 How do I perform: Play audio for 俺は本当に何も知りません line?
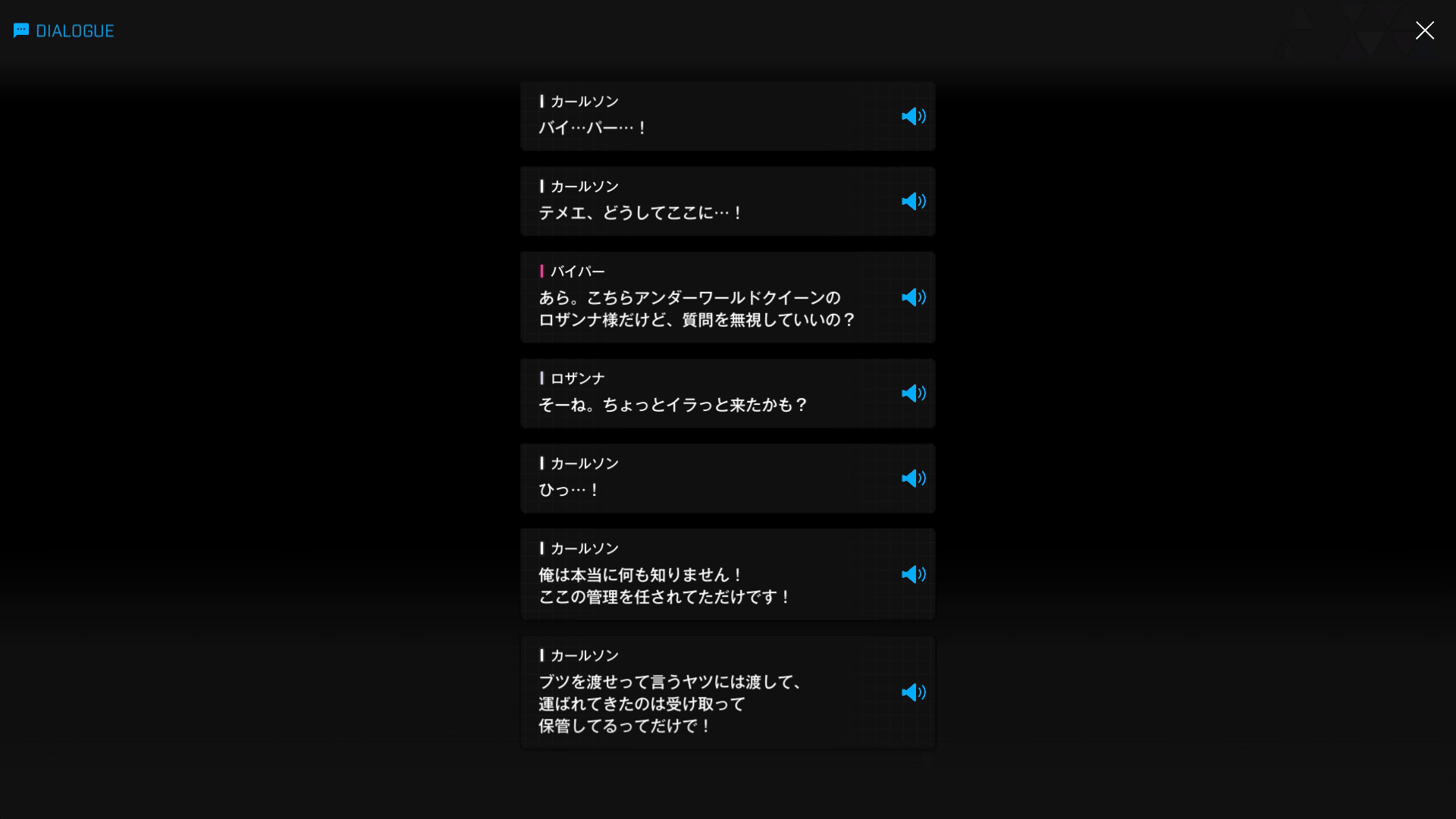pyautogui.click(x=913, y=574)
